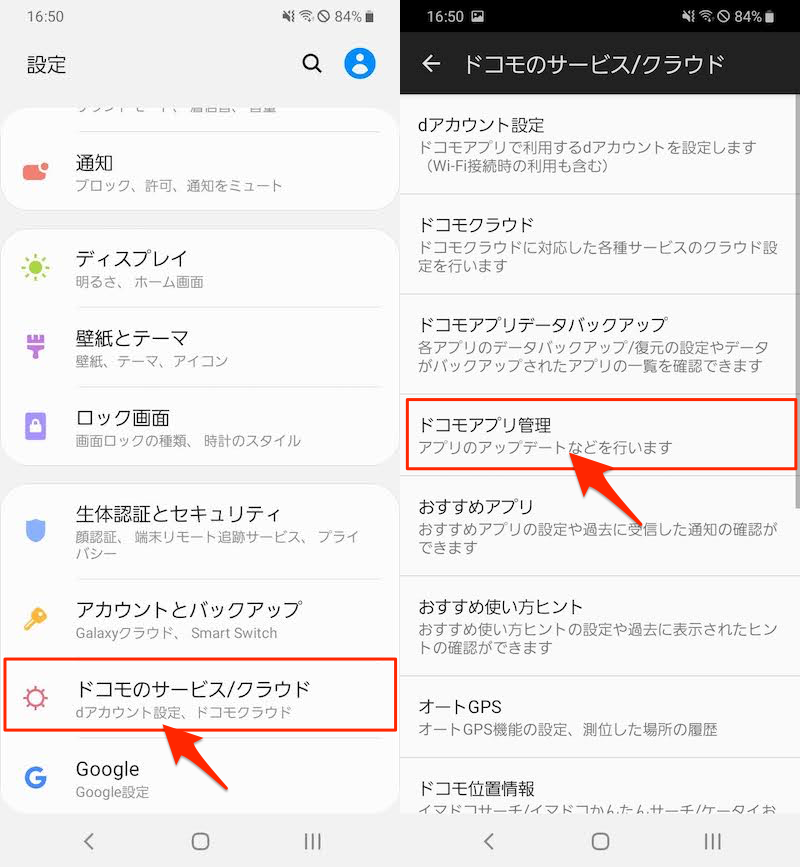The width and height of the screenshot is (800, 867).
Task: Open アカウントとバックアップ settings
Action: [200, 620]
